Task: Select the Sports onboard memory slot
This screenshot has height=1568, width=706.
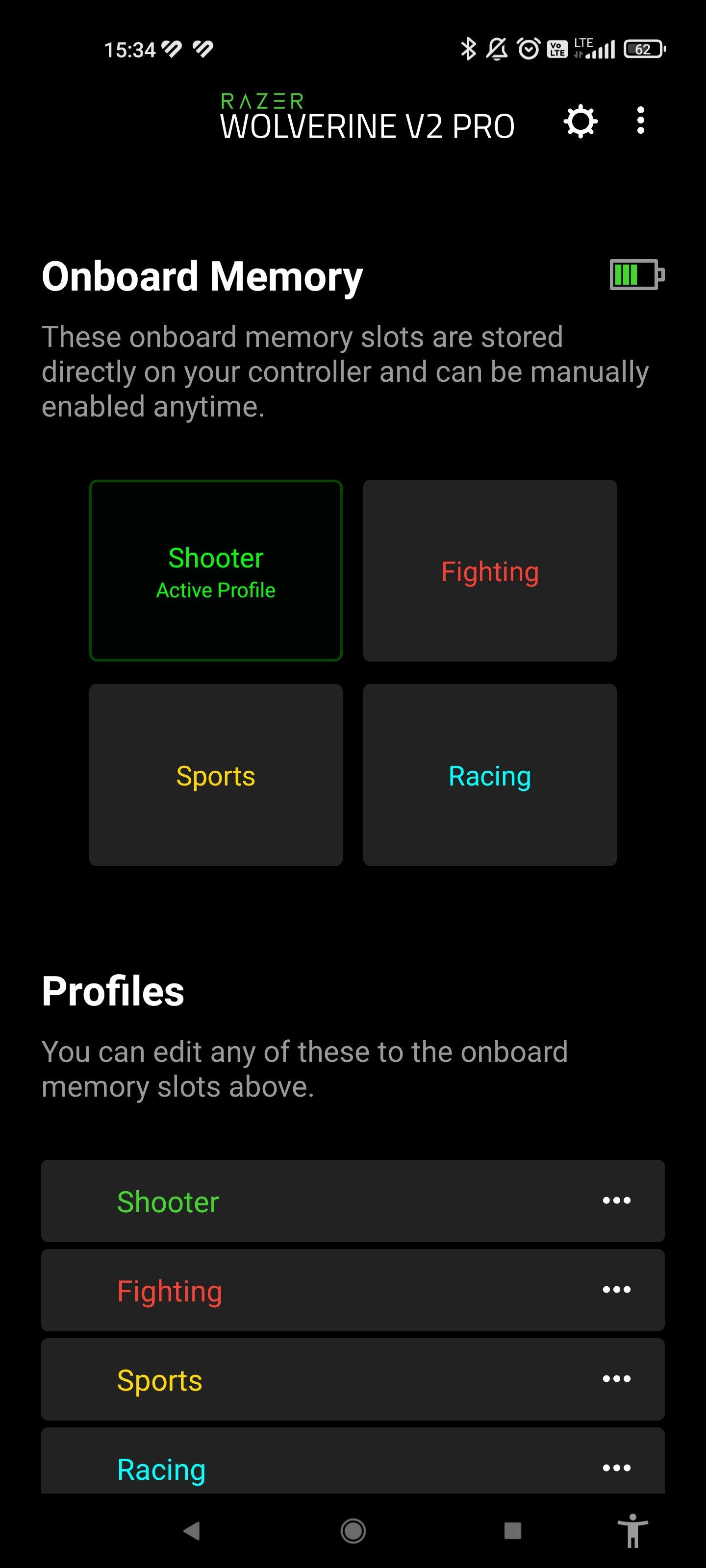Action: (x=216, y=775)
